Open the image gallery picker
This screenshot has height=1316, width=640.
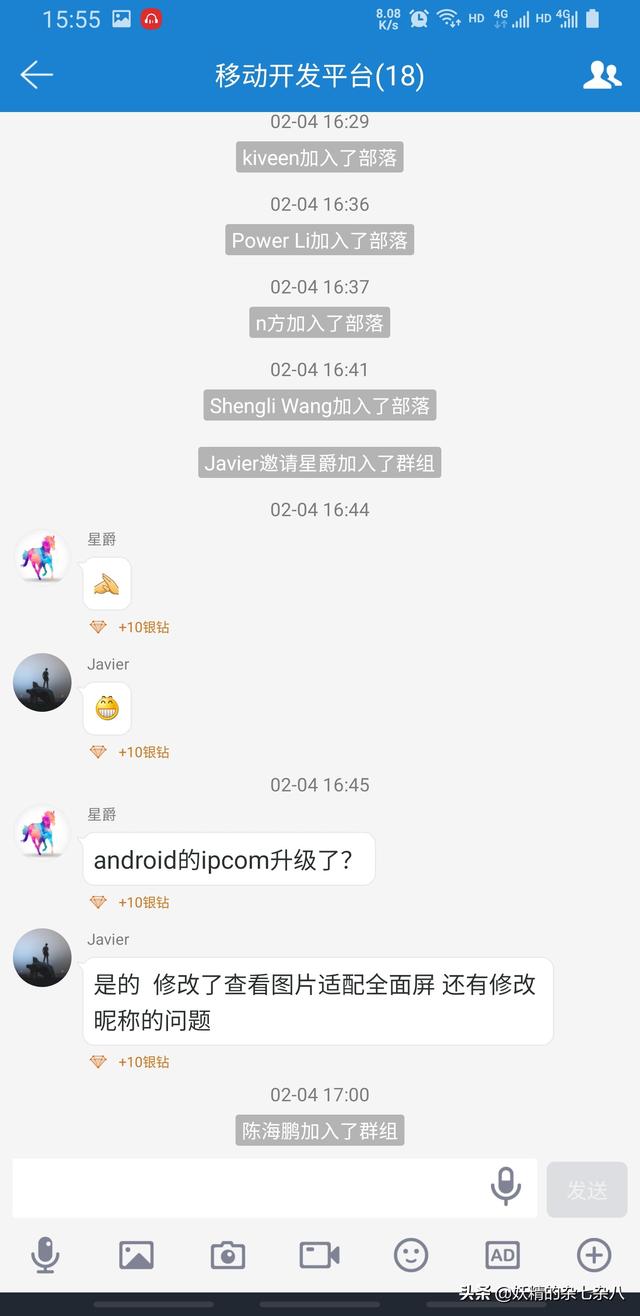(x=136, y=1254)
